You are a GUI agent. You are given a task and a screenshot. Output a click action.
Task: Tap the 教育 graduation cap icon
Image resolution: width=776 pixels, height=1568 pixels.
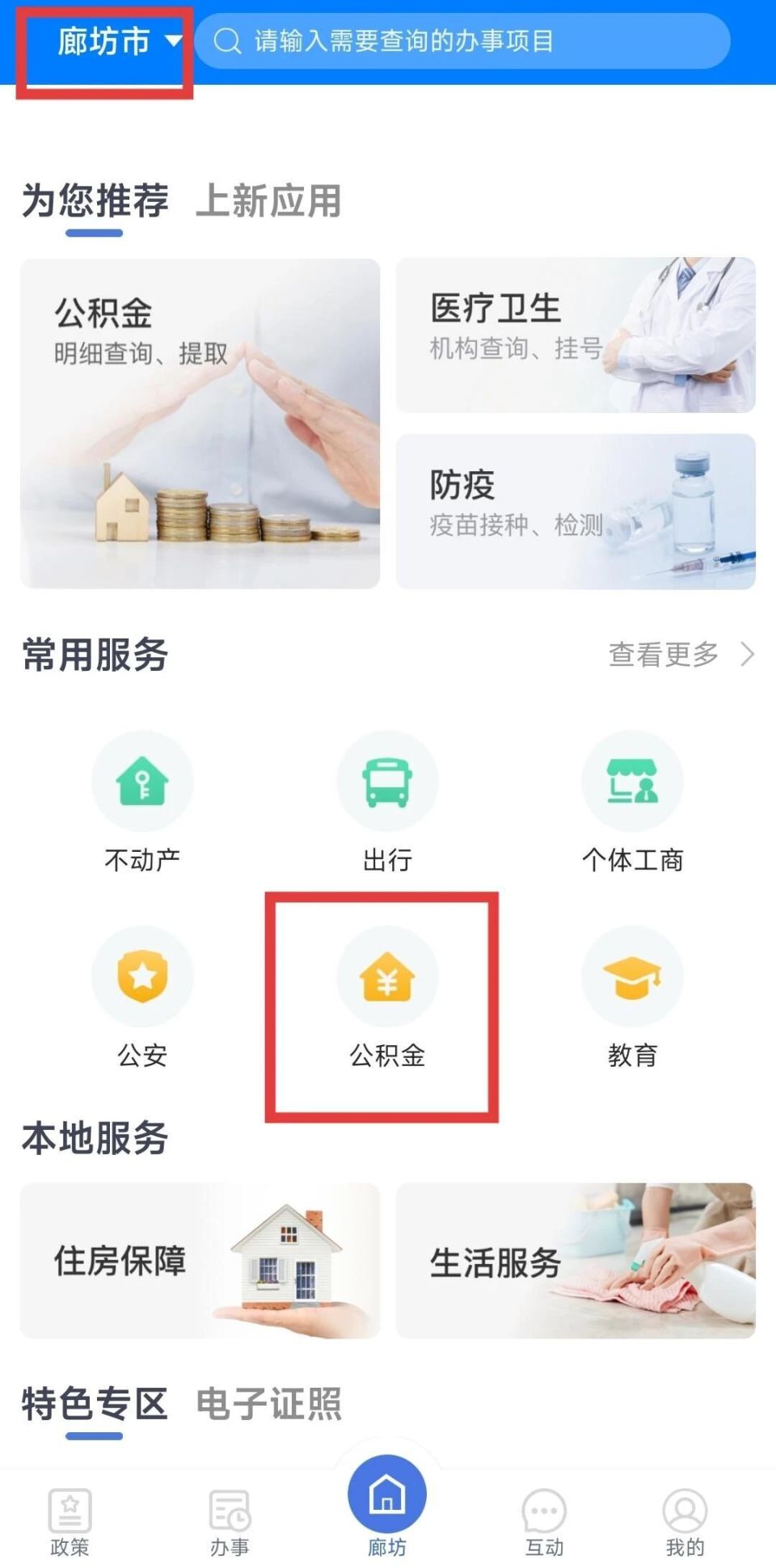pyautogui.click(x=633, y=976)
